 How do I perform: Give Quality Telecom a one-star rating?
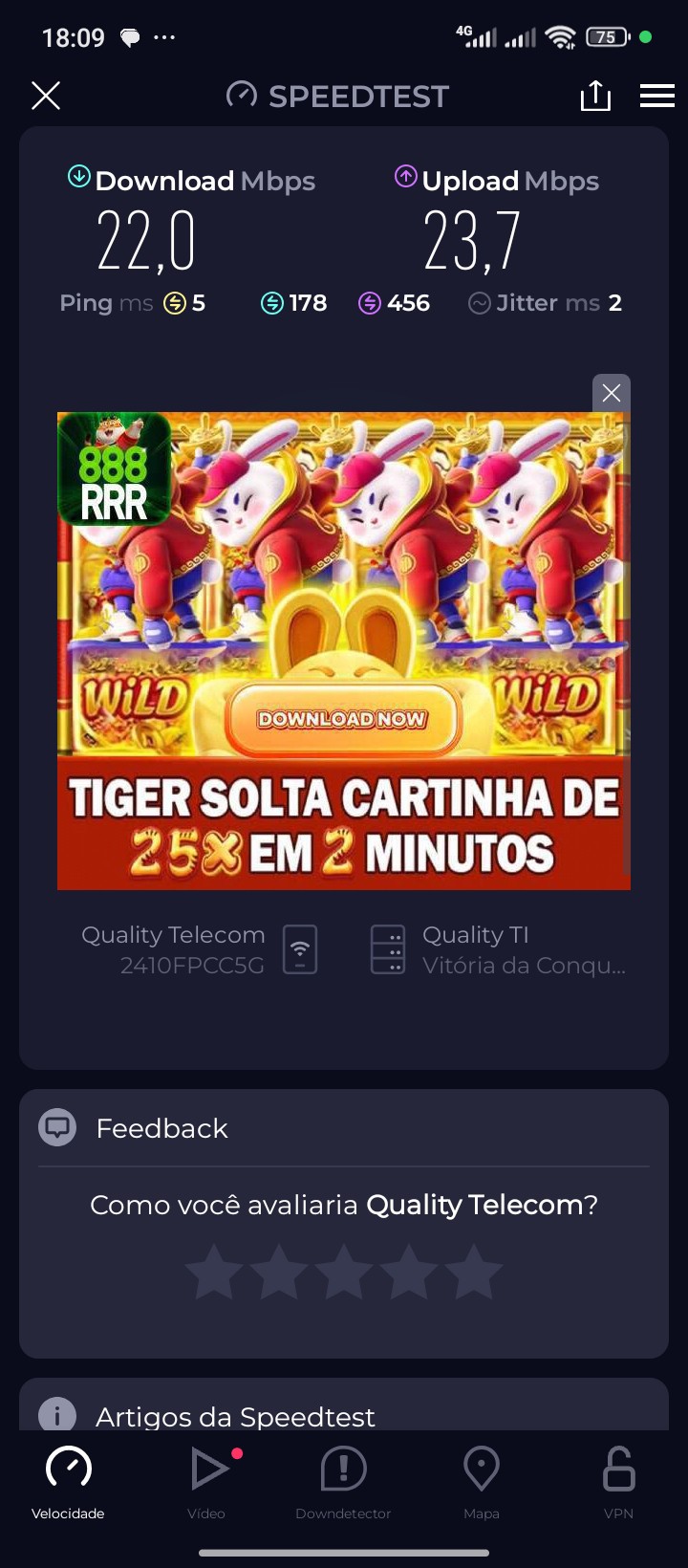(214, 1274)
